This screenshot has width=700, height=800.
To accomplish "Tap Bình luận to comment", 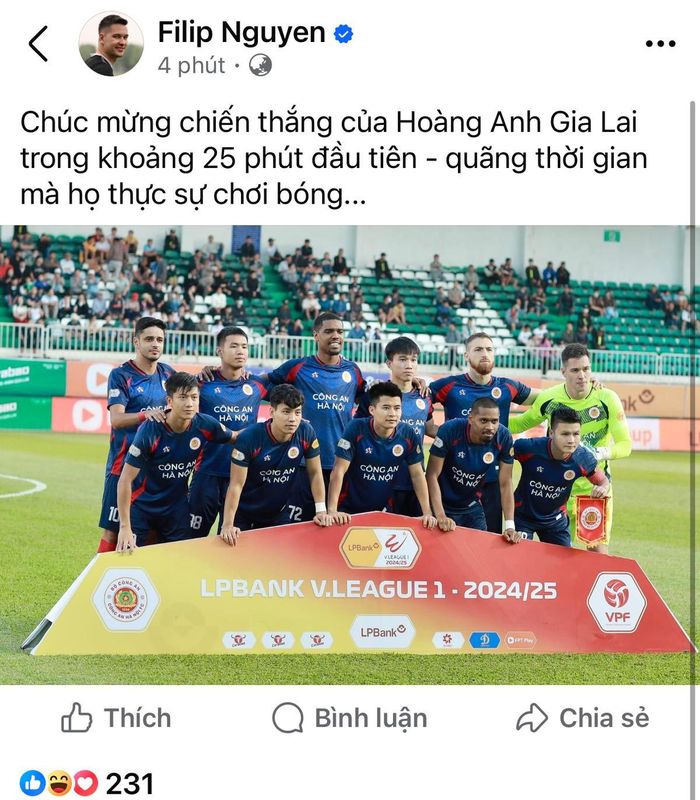I will coord(350,718).
